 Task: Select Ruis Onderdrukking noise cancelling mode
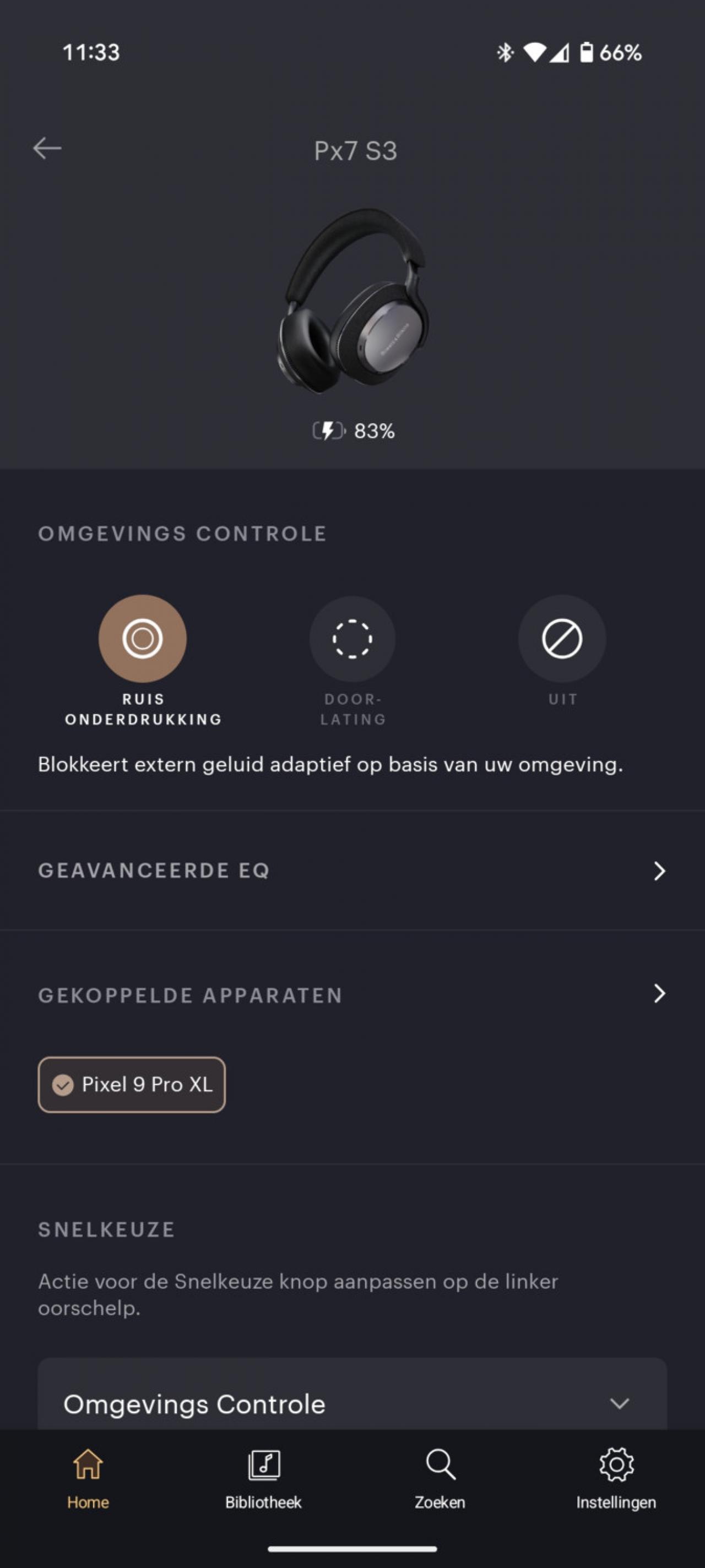143,639
